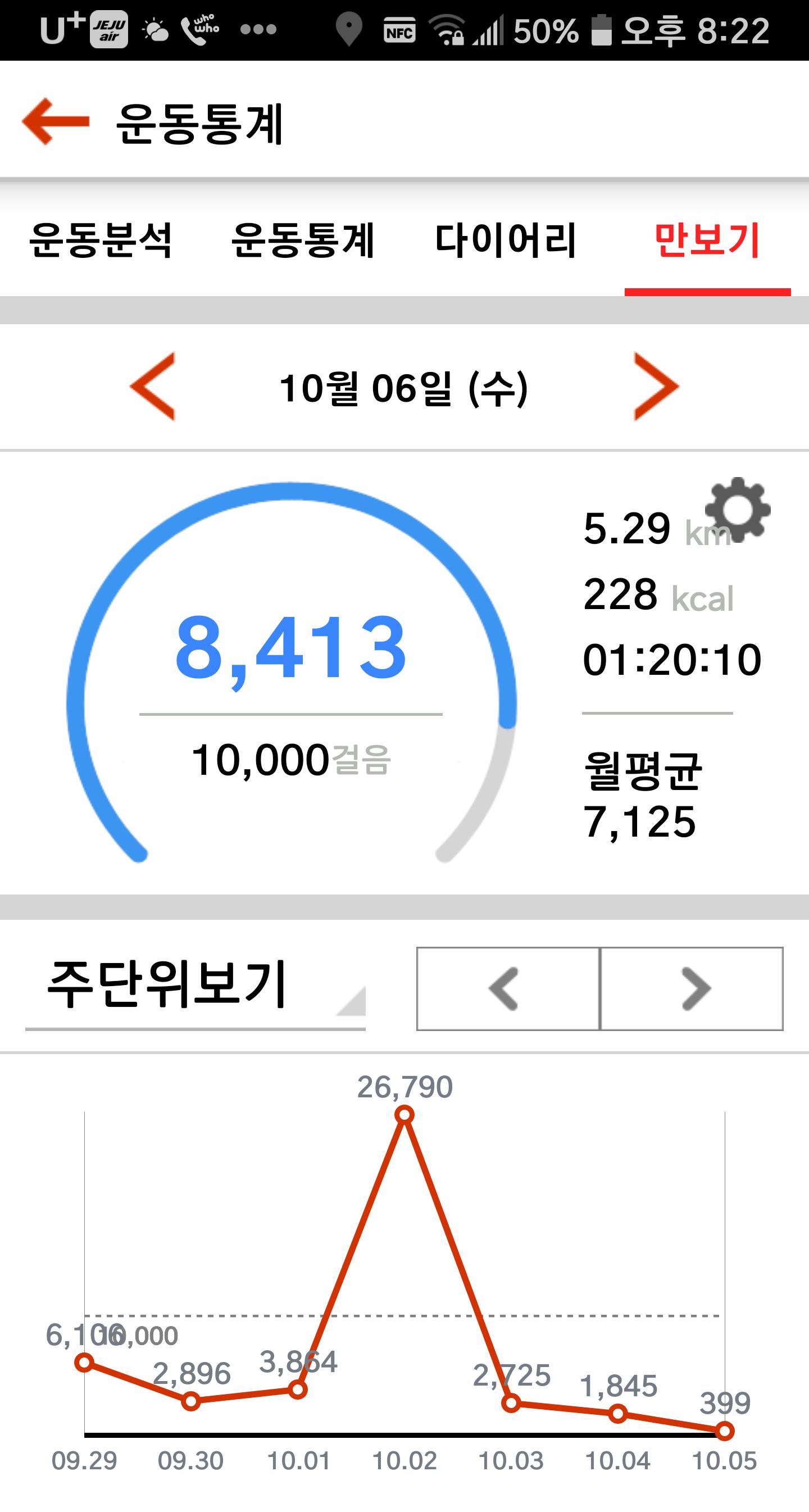Open the 다이어리 tab
Image resolution: width=809 pixels, height=1512 pixels.
(506, 240)
